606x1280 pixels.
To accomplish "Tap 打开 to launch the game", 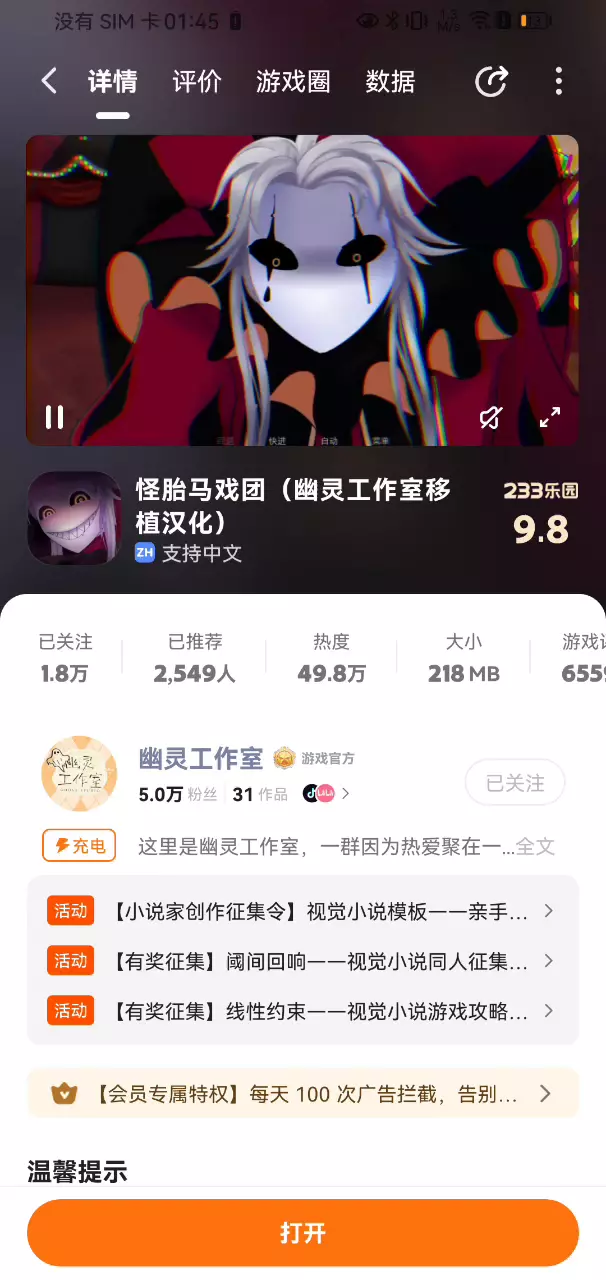I will pyautogui.click(x=303, y=1232).
